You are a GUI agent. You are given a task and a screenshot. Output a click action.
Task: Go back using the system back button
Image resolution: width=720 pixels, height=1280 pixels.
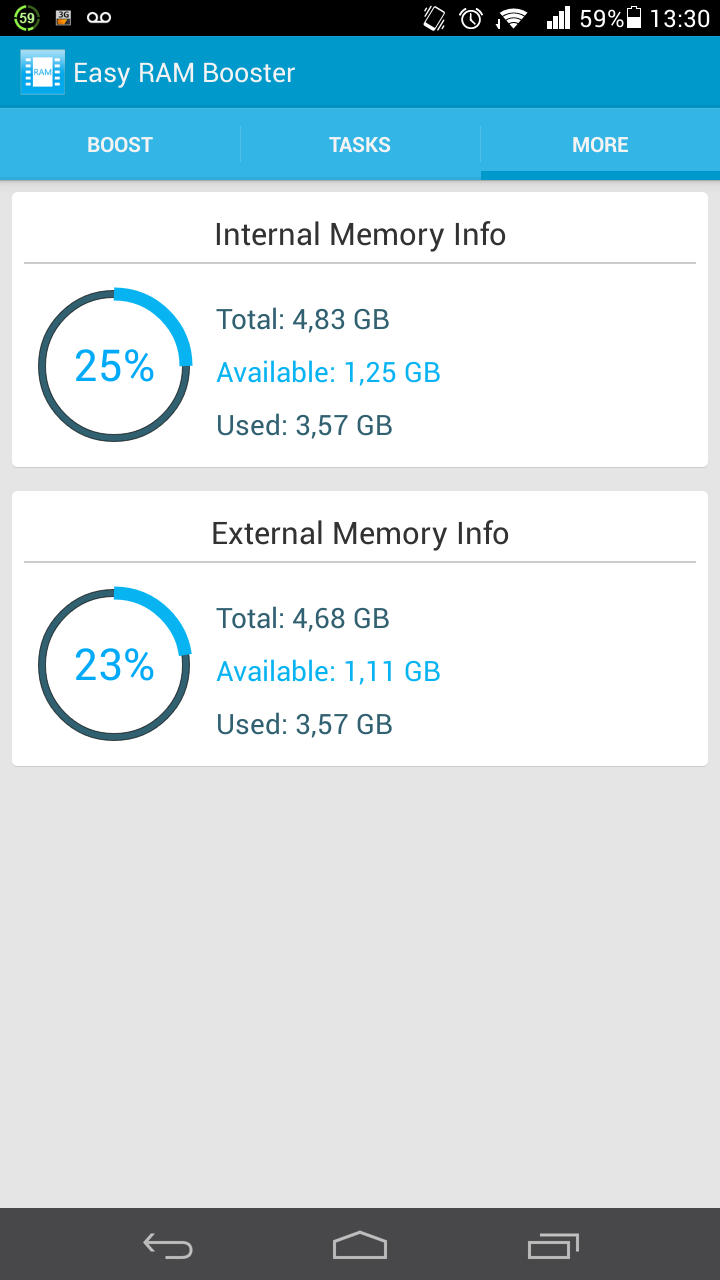pos(168,1245)
